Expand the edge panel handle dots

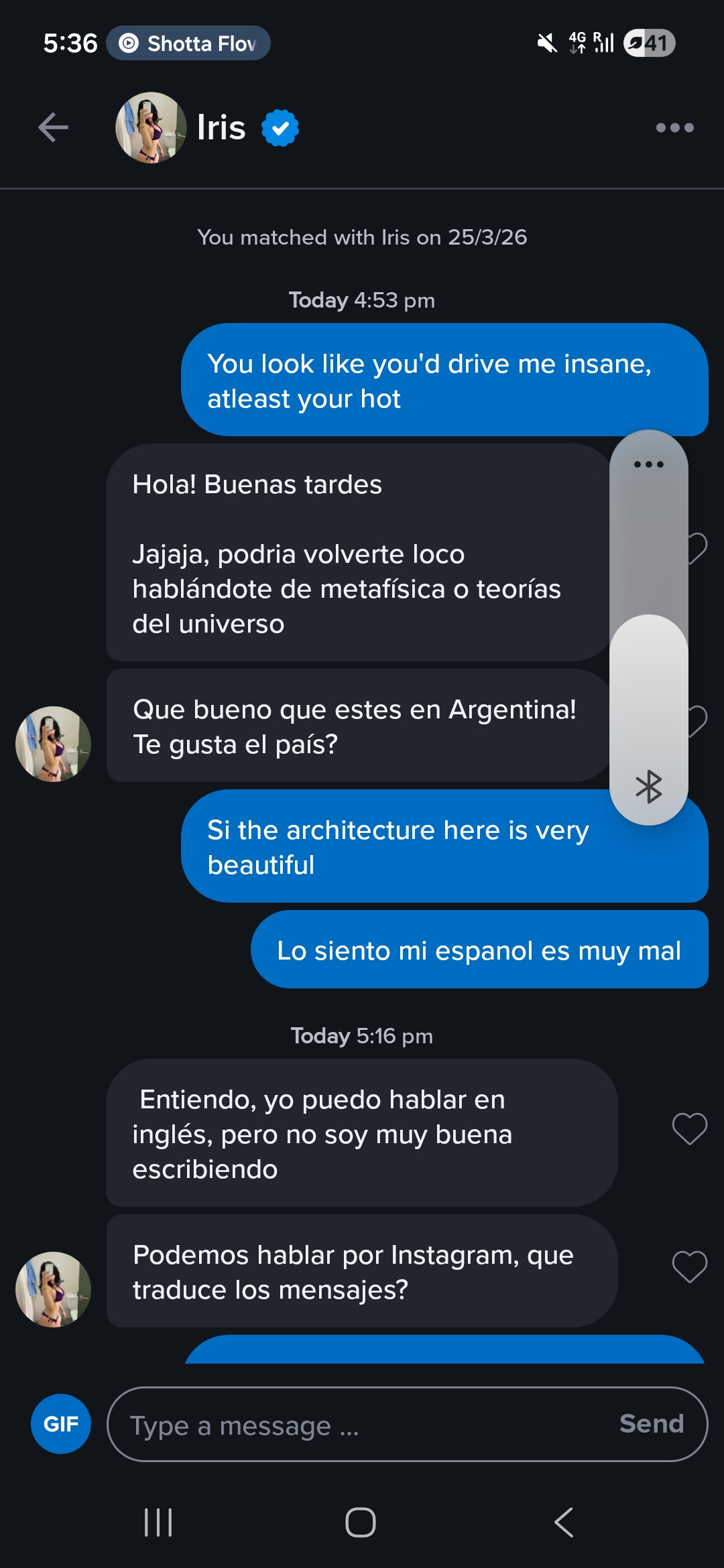click(648, 462)
